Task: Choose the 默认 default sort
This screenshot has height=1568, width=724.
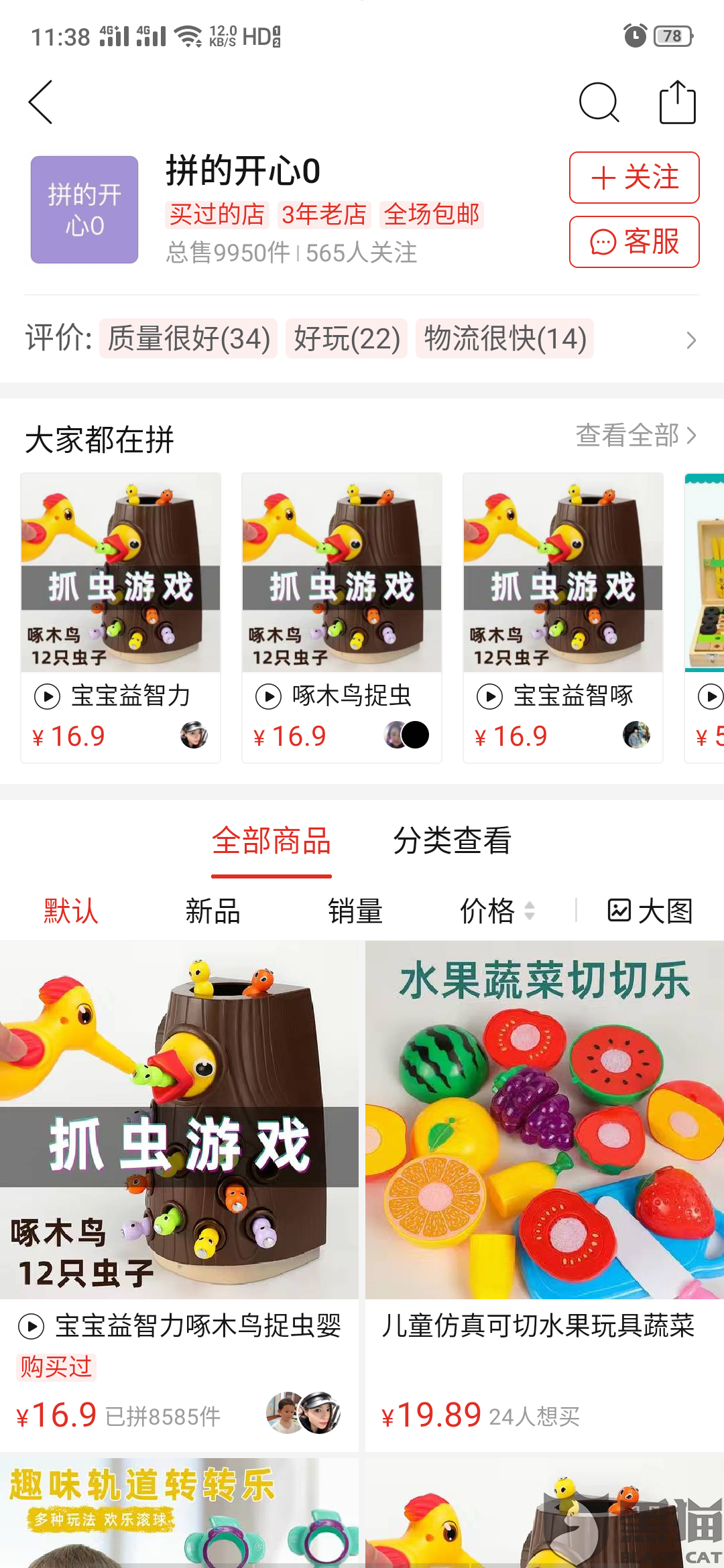Action: tap(71, 911)
